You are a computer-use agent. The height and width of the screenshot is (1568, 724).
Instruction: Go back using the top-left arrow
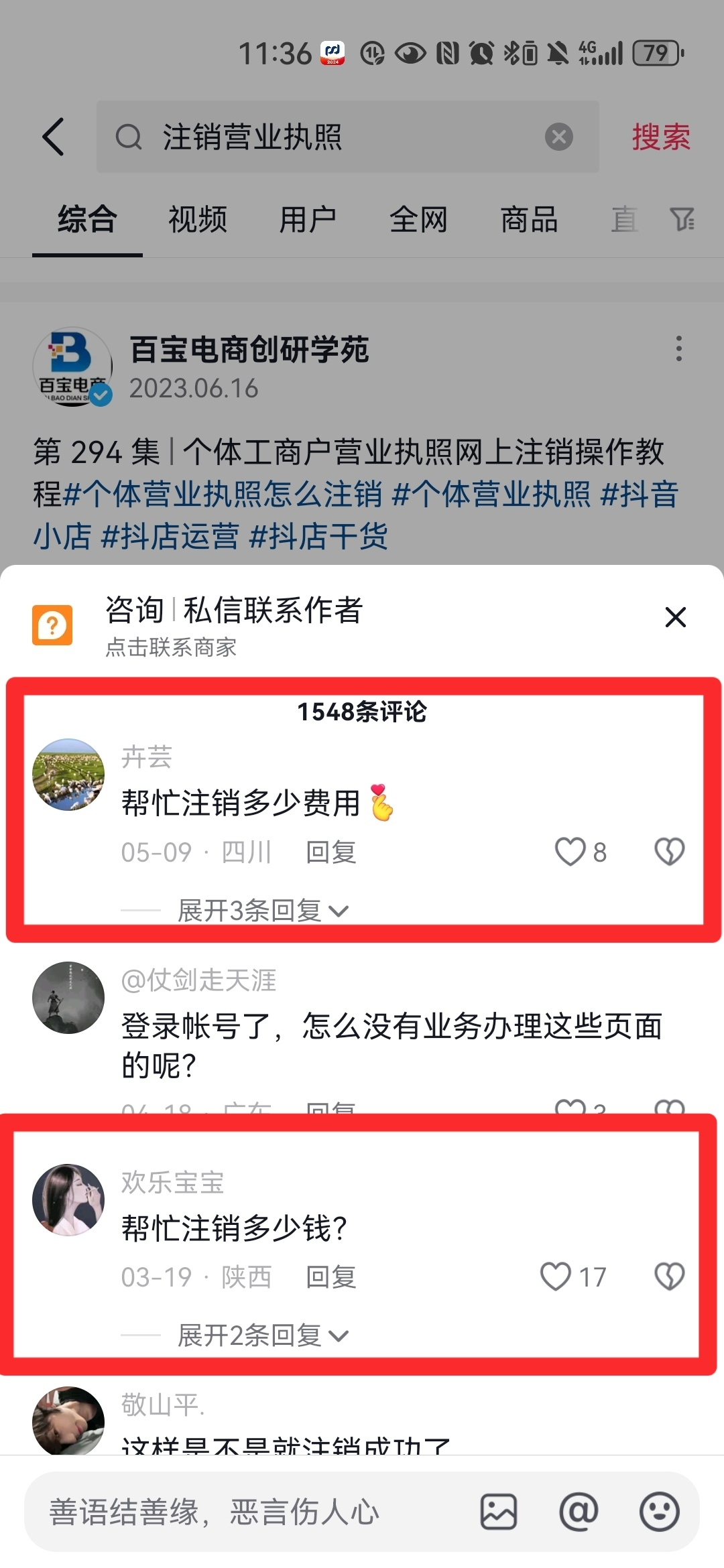tap(54, 137)
